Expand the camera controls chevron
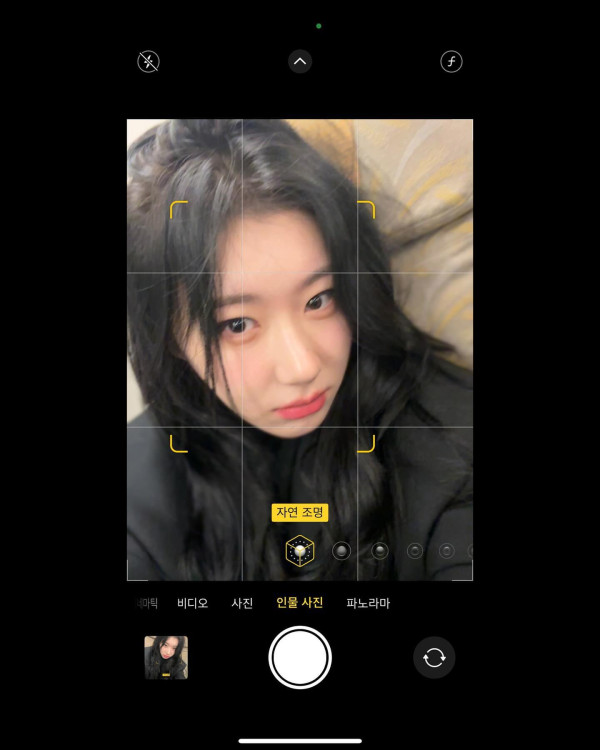 [300, 62]
